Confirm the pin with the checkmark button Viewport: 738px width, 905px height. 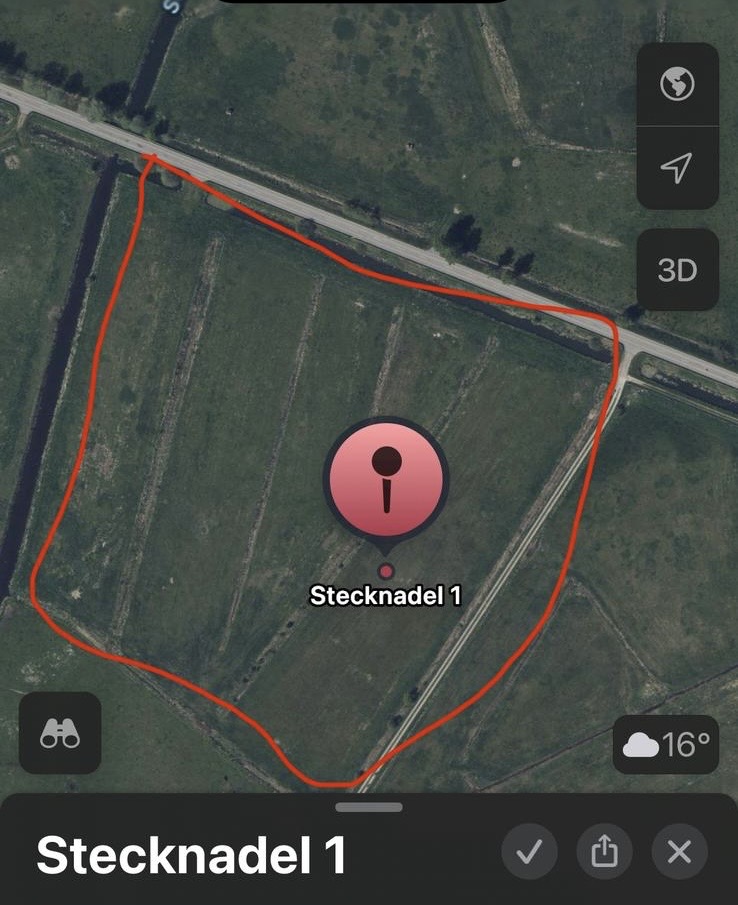click(529, 852)
